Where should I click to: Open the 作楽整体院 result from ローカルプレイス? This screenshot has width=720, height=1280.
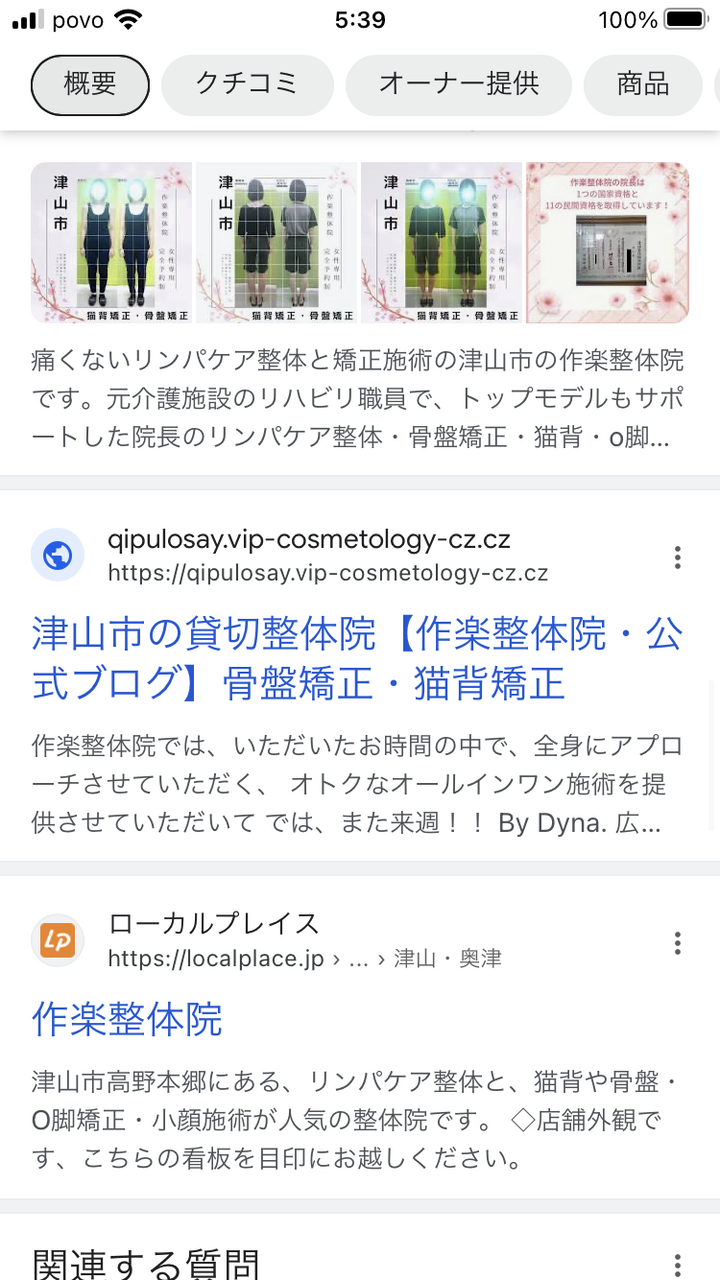(127, 1020)
